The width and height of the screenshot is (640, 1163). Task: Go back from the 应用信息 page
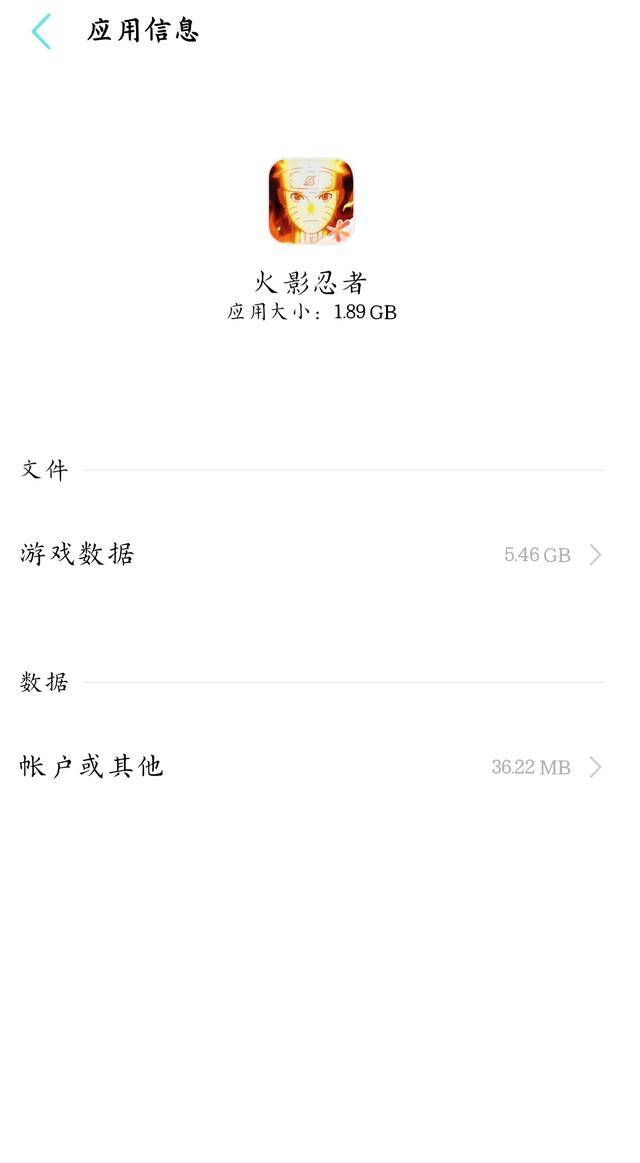click(x=41, y=32)
